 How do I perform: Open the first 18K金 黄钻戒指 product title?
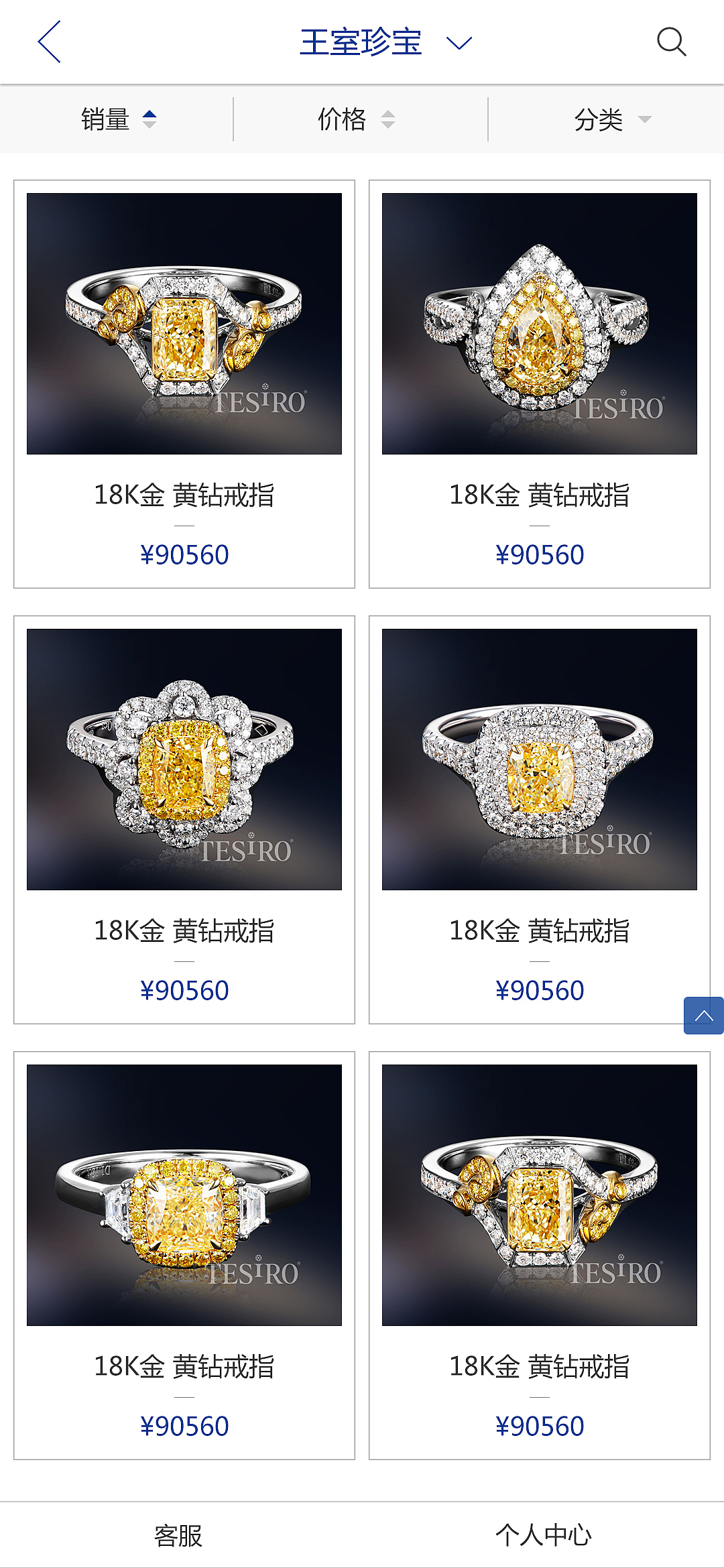click(184, 494)
